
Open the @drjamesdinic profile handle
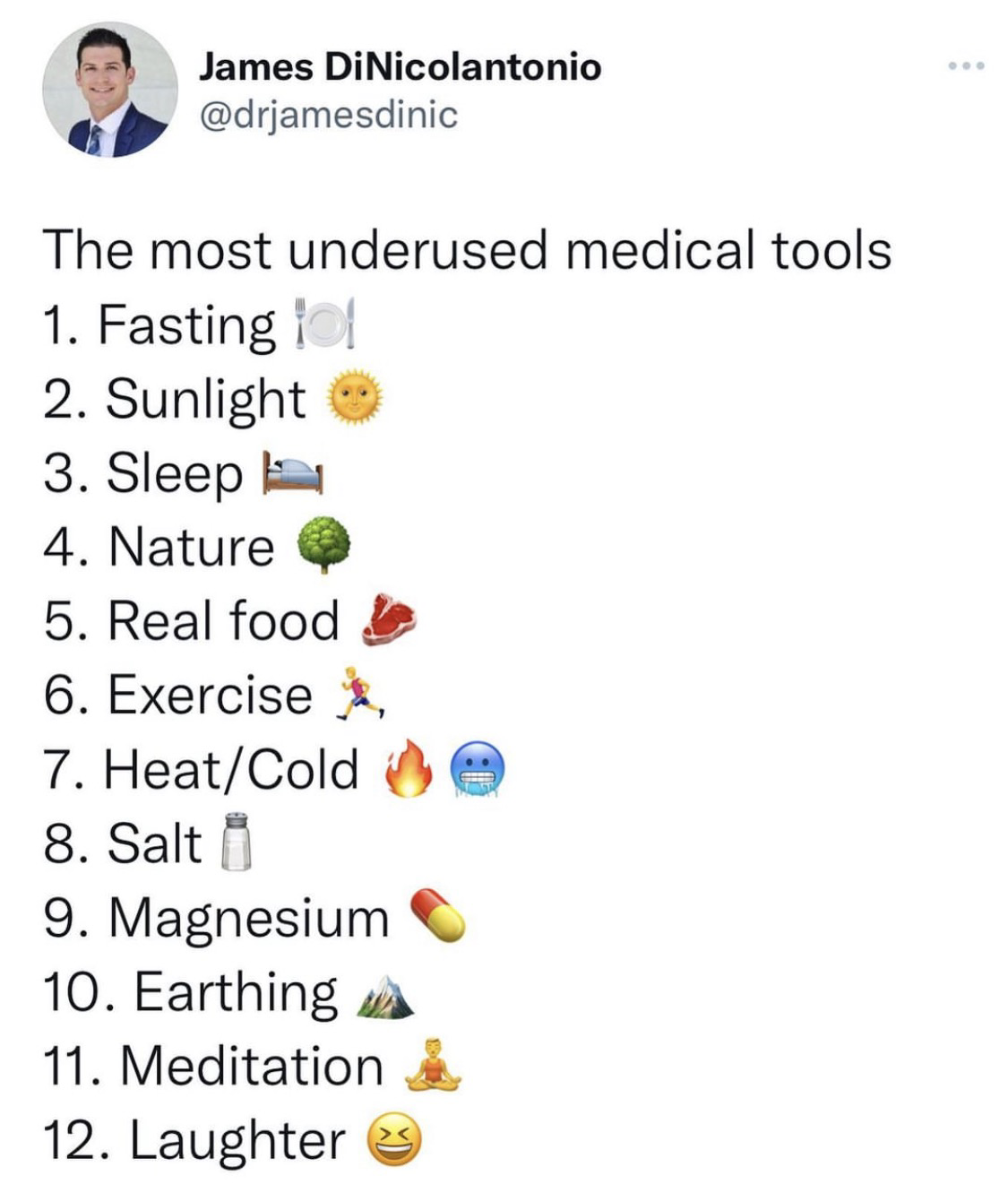[328, 114]
